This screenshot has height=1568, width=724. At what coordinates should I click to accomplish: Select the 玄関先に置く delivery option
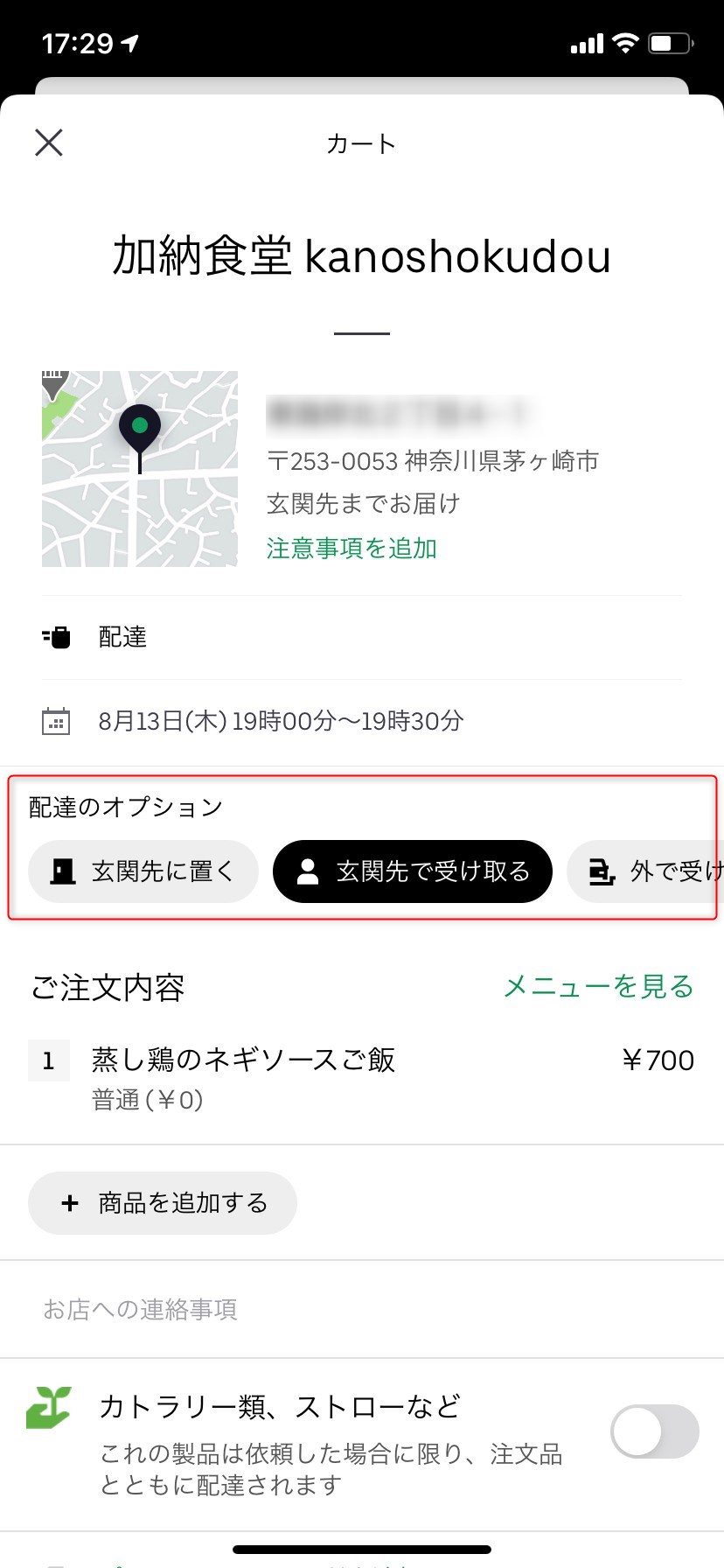coord(143,871)
